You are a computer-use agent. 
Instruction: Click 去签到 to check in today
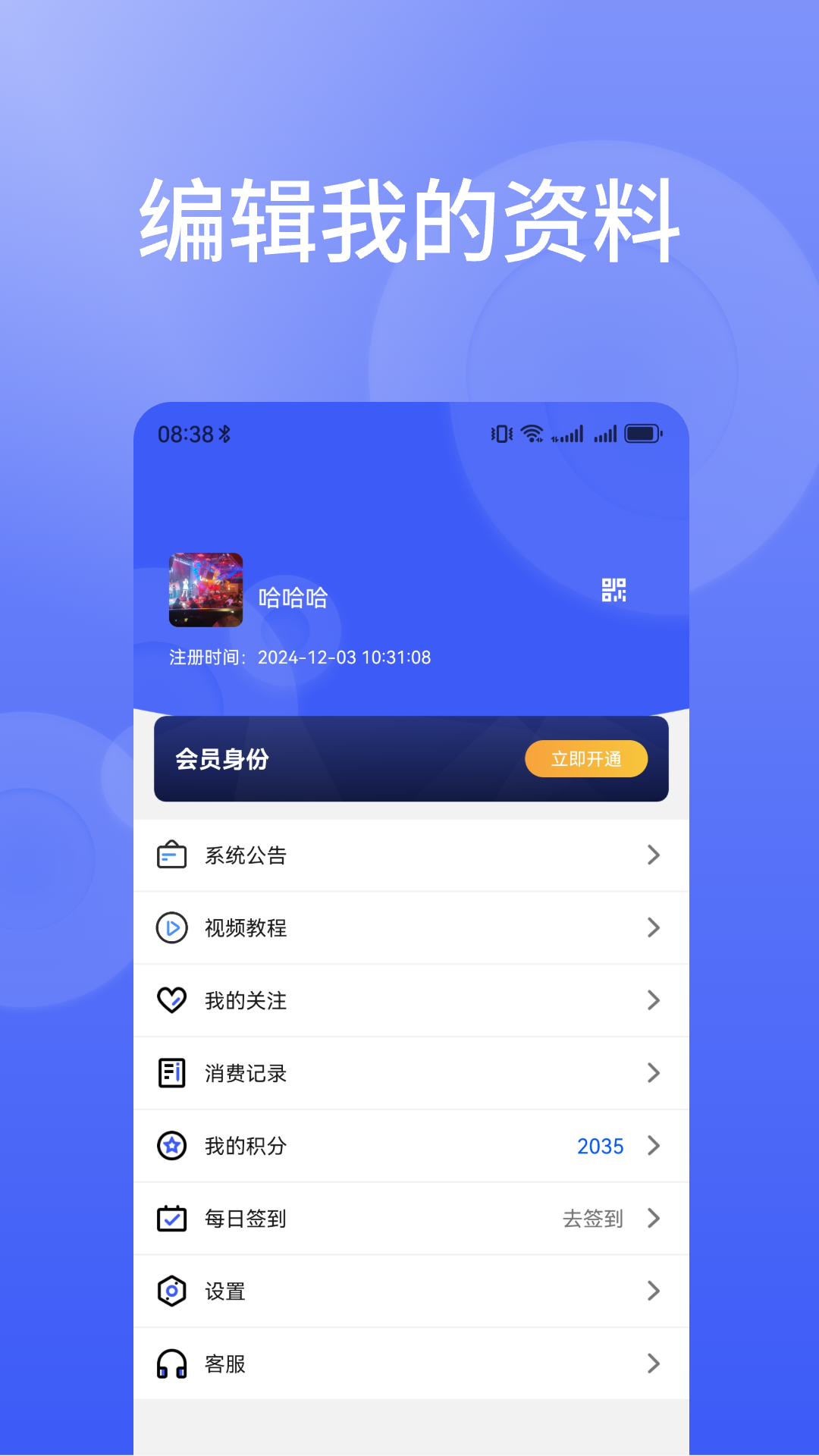tap(592, 1219)
